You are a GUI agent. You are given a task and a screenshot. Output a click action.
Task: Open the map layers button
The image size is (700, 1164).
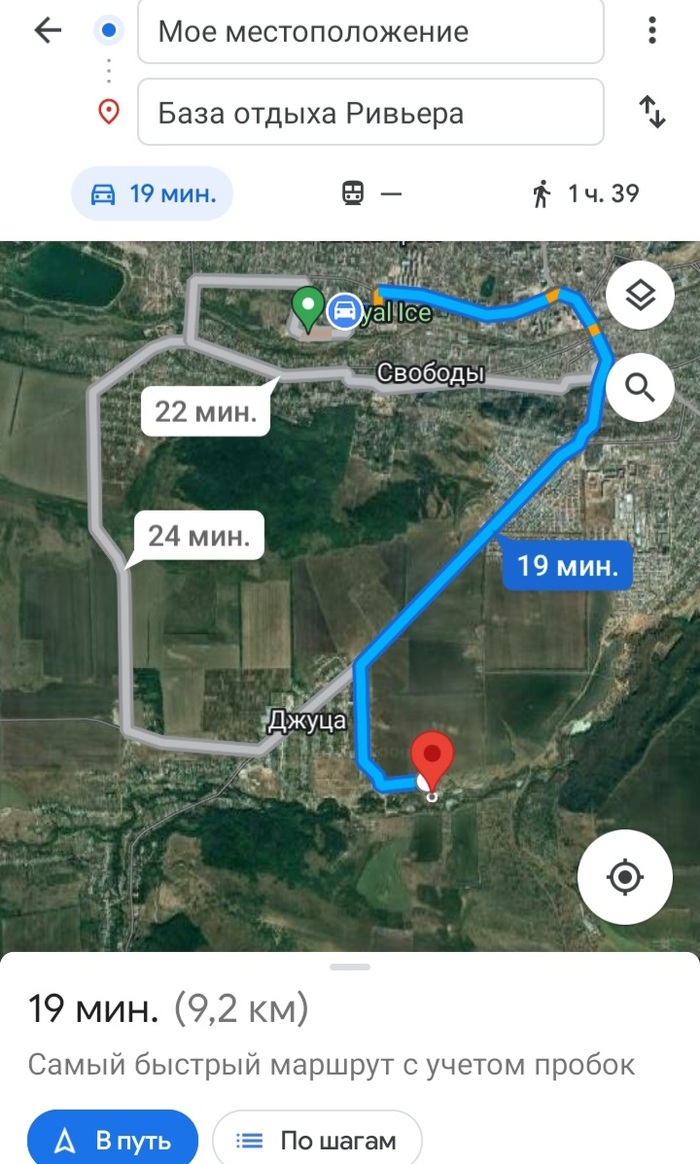coord(639,295)
